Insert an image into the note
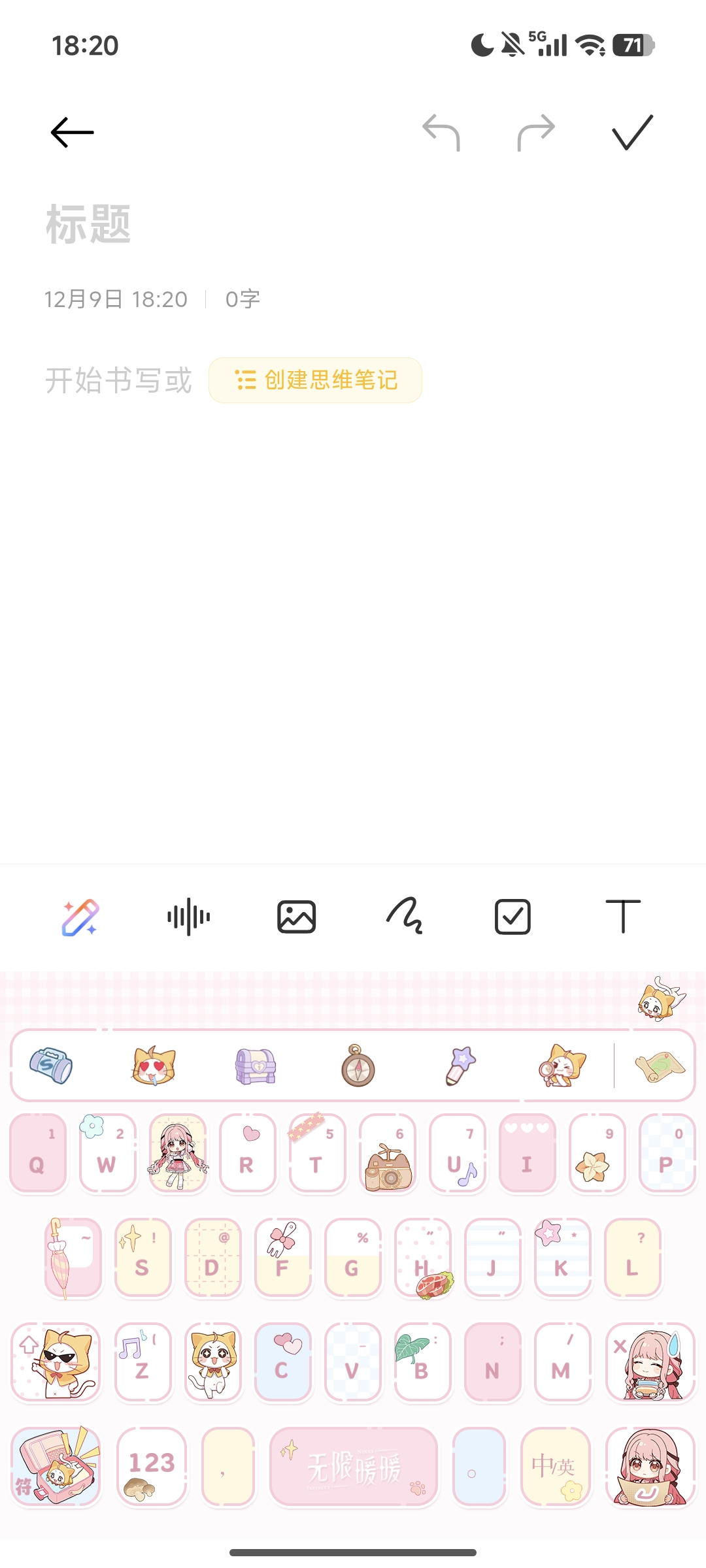The width and height of the screenshot is (706, 1568). (x=297, y=917)
